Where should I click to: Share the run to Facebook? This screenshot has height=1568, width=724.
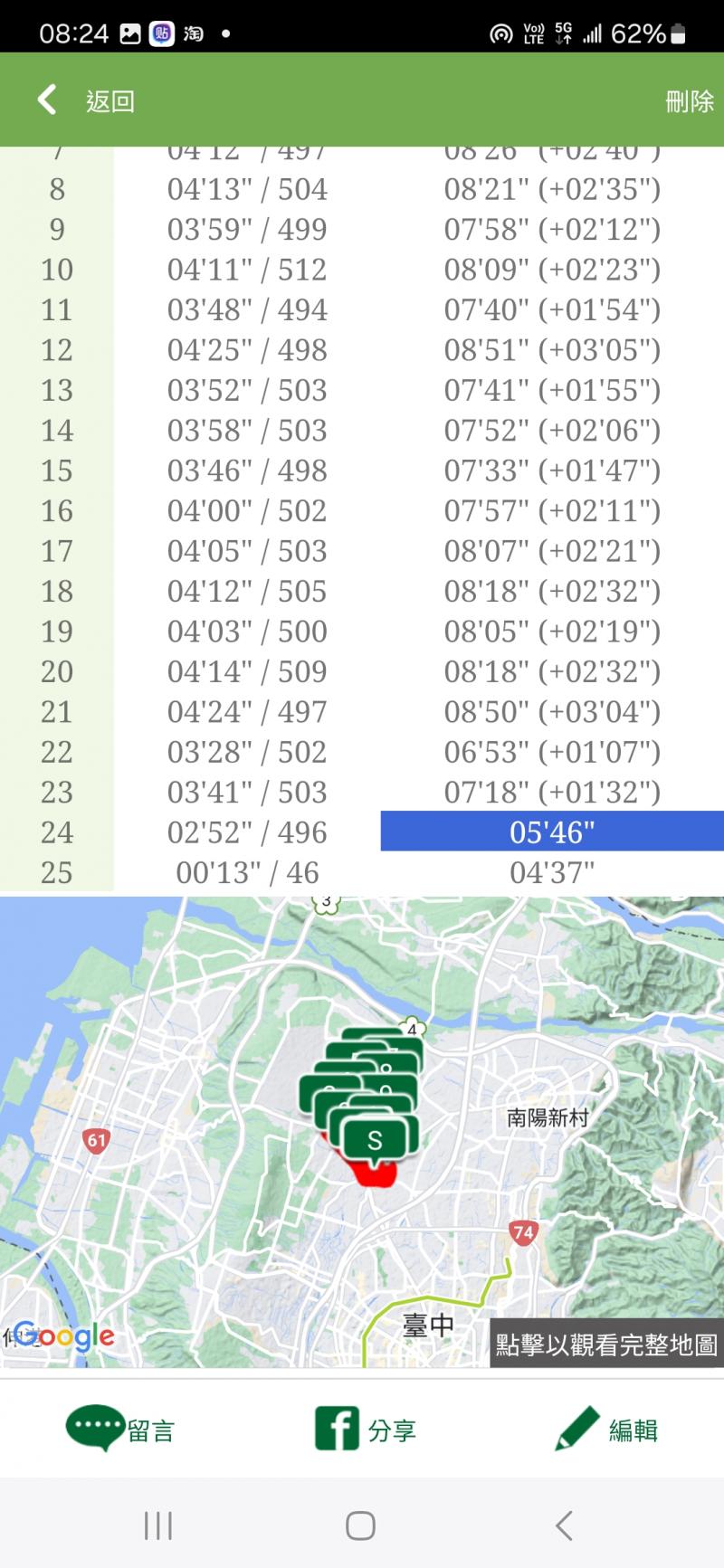[x=365, y=1430]
